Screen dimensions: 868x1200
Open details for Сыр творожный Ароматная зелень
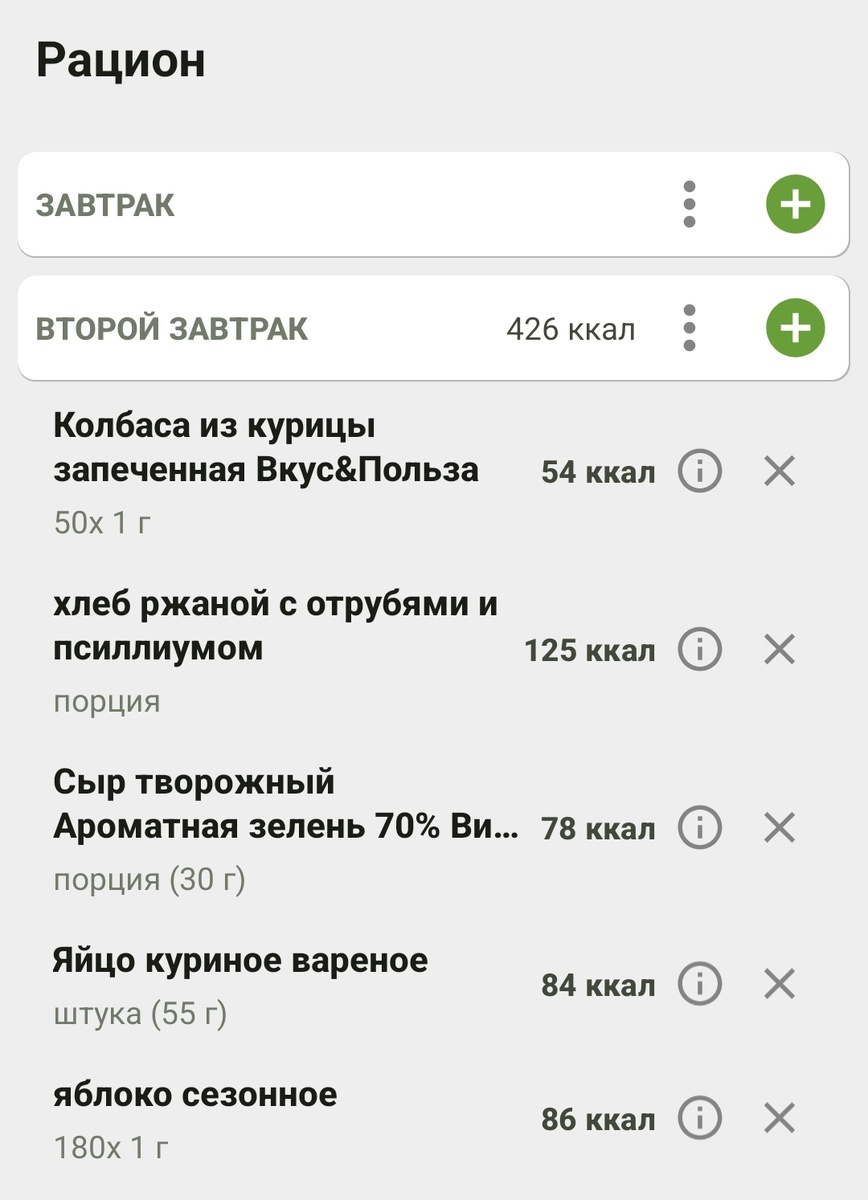[x=700, y=827]
